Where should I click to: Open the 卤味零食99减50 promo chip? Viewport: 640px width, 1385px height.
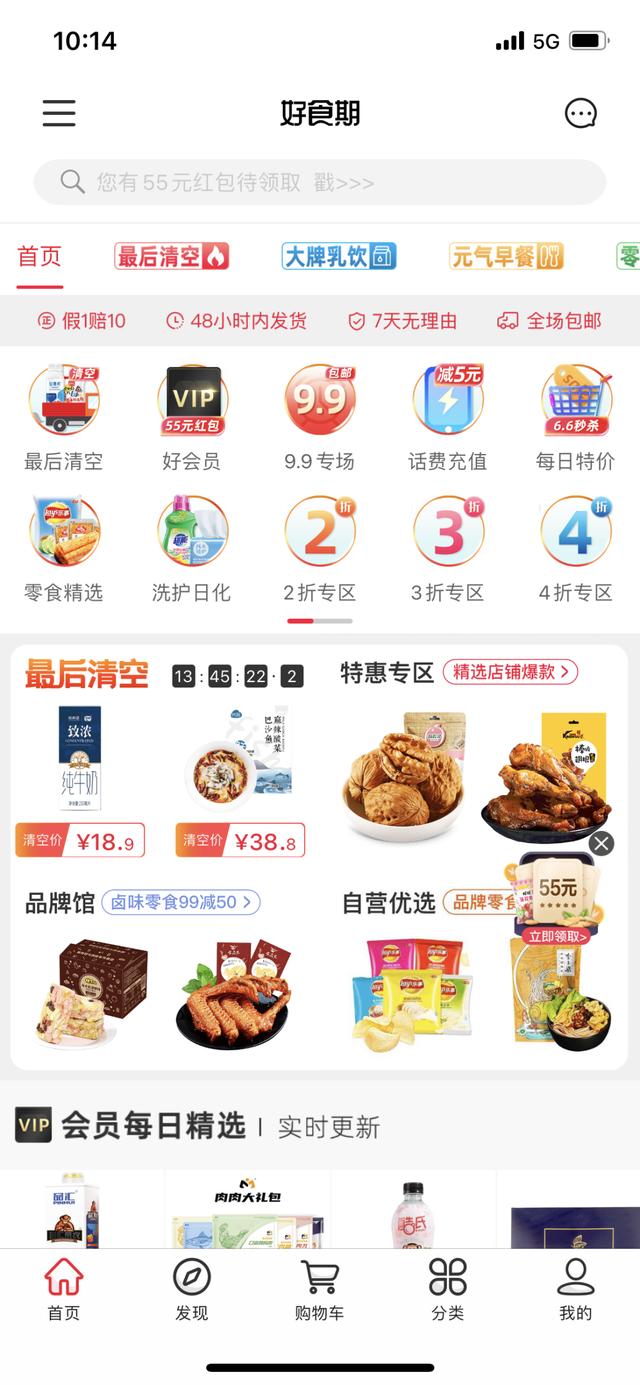(x=181, y=902)
